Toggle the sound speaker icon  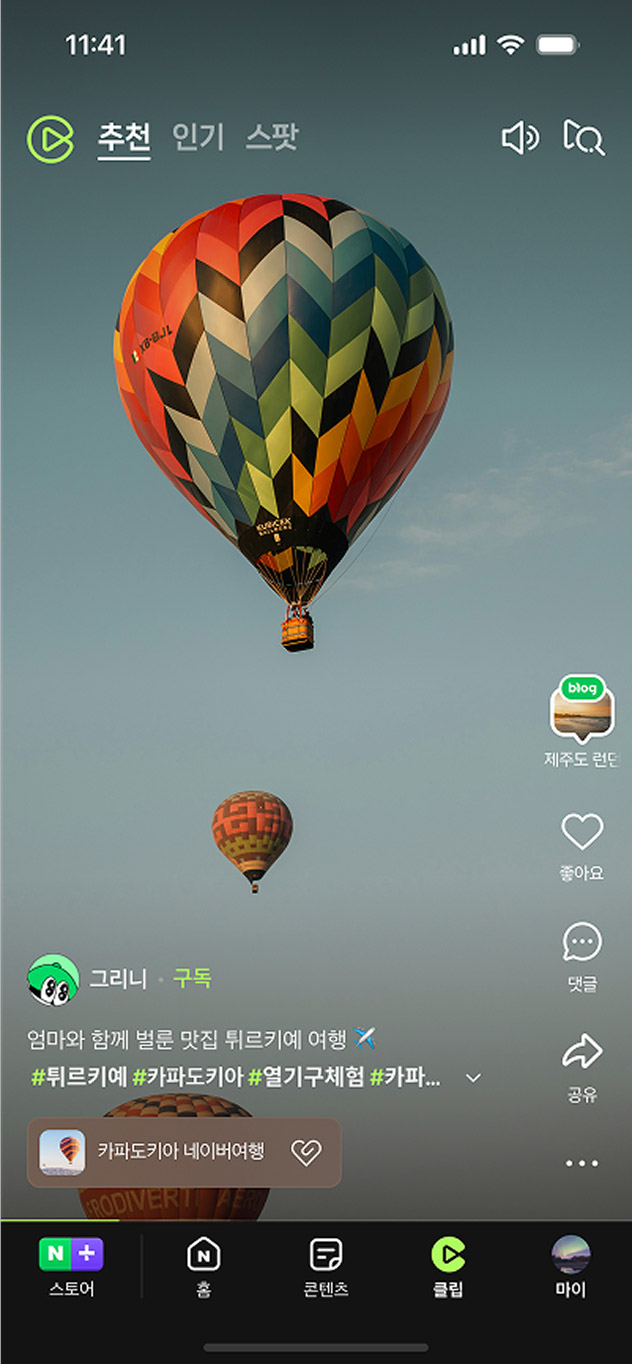click(520, 139)
